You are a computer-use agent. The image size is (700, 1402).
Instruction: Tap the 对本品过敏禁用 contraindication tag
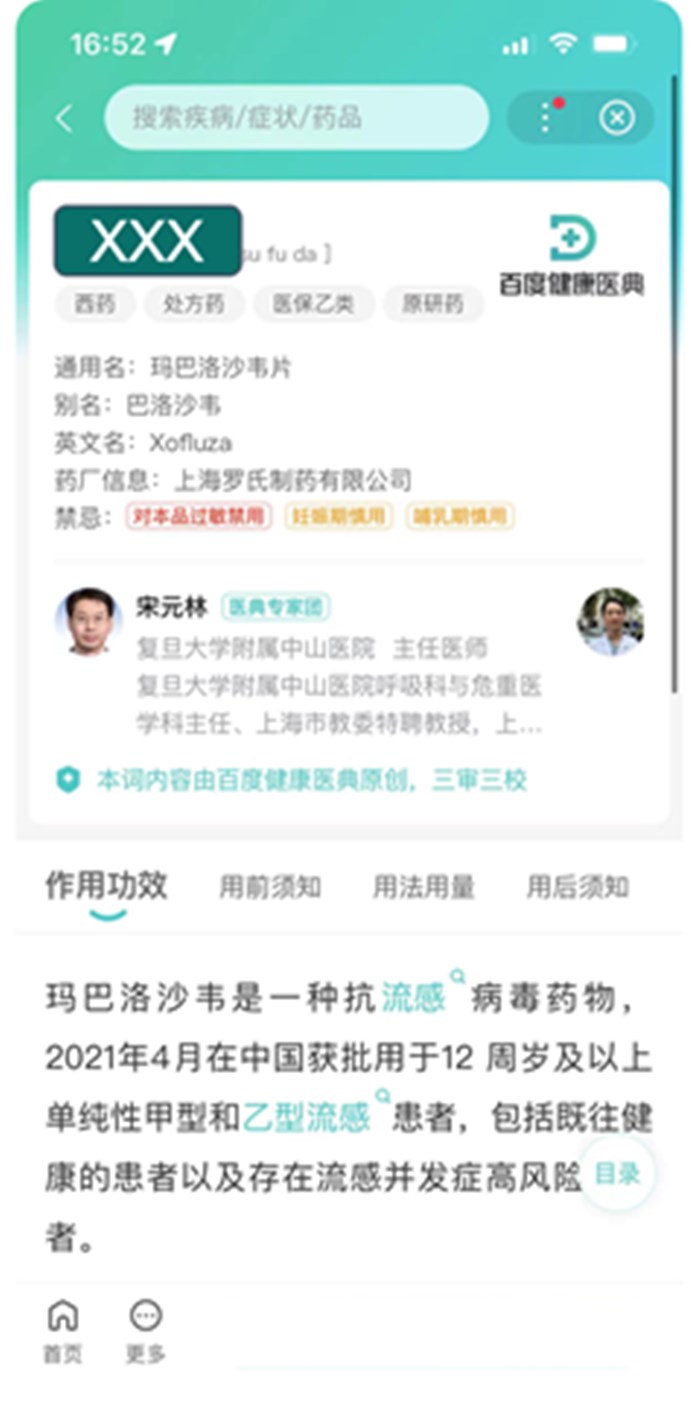pos(198,517)
